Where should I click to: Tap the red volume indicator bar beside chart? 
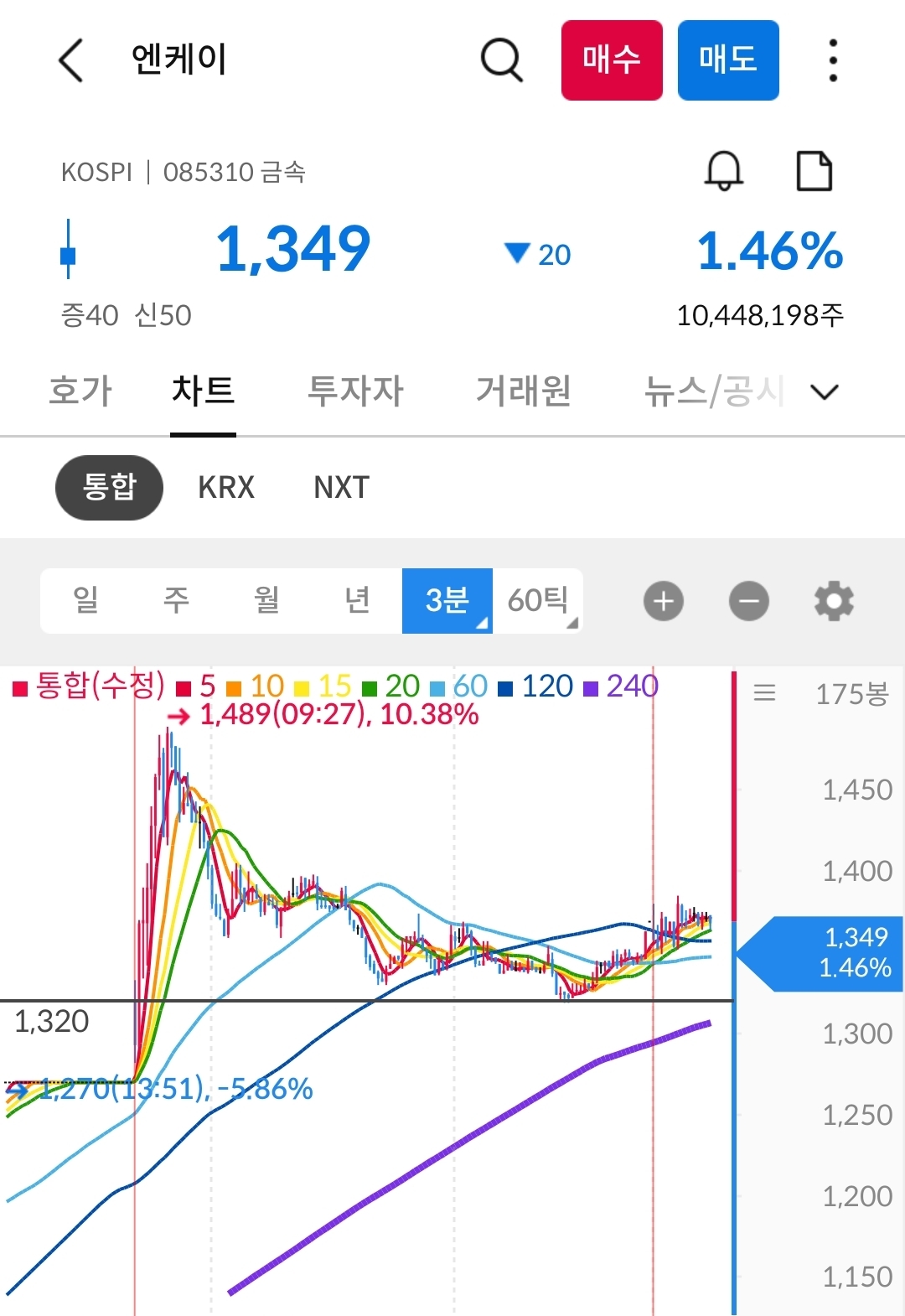click(736, 796)
